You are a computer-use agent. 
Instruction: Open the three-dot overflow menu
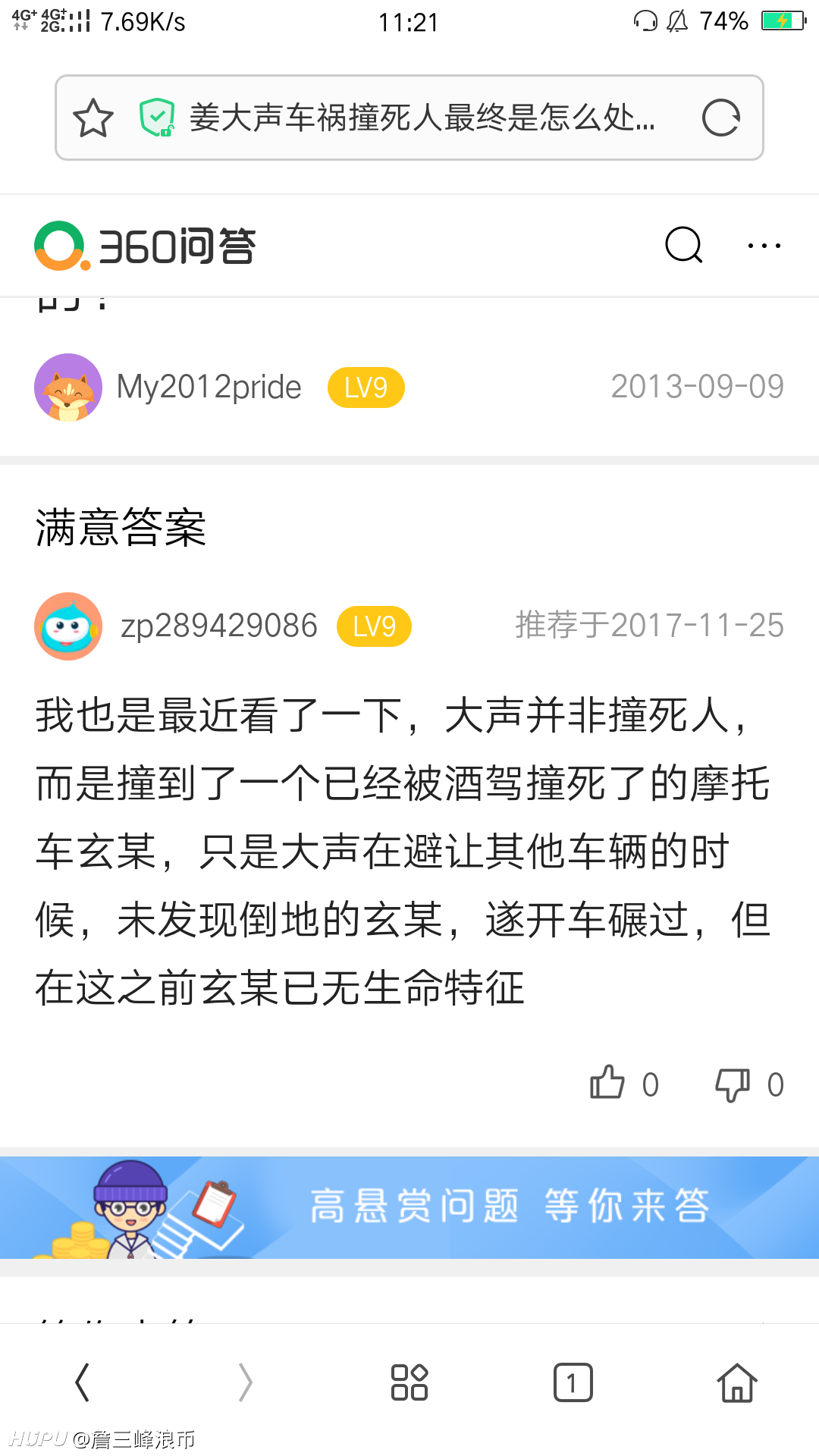pos(764,246)
